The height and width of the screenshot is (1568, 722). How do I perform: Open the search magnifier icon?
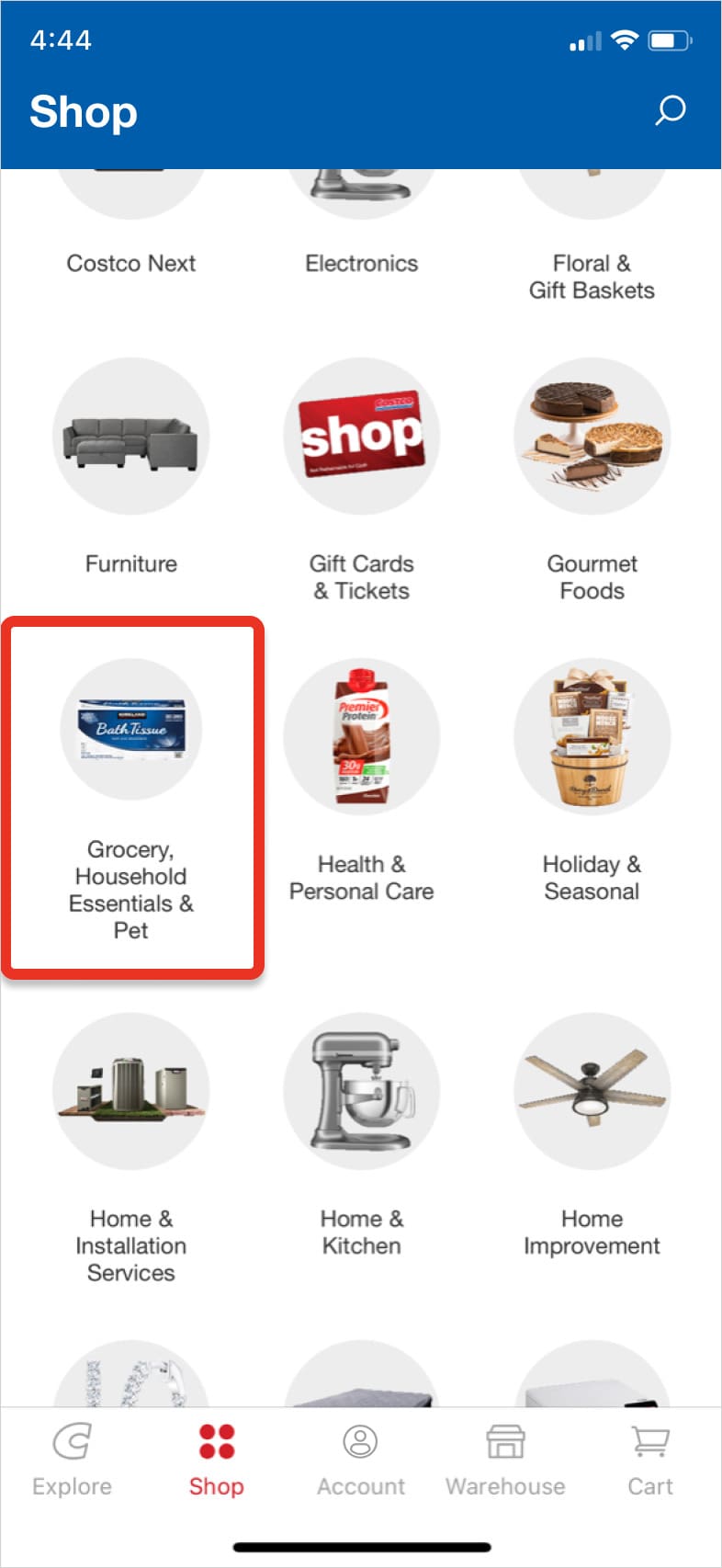[x=670, y=110]
